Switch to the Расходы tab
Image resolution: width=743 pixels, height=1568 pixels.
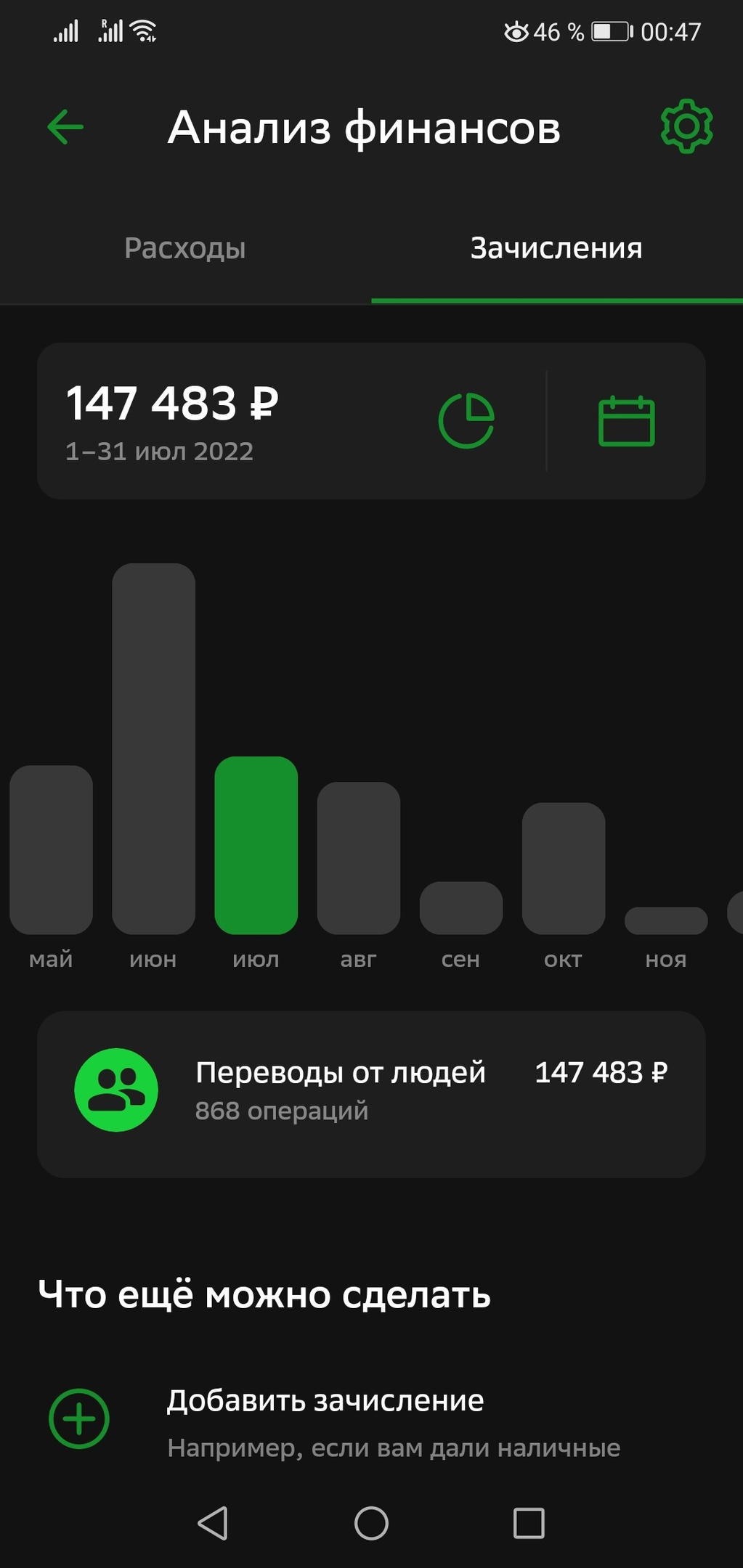click(x=184, y=248)
